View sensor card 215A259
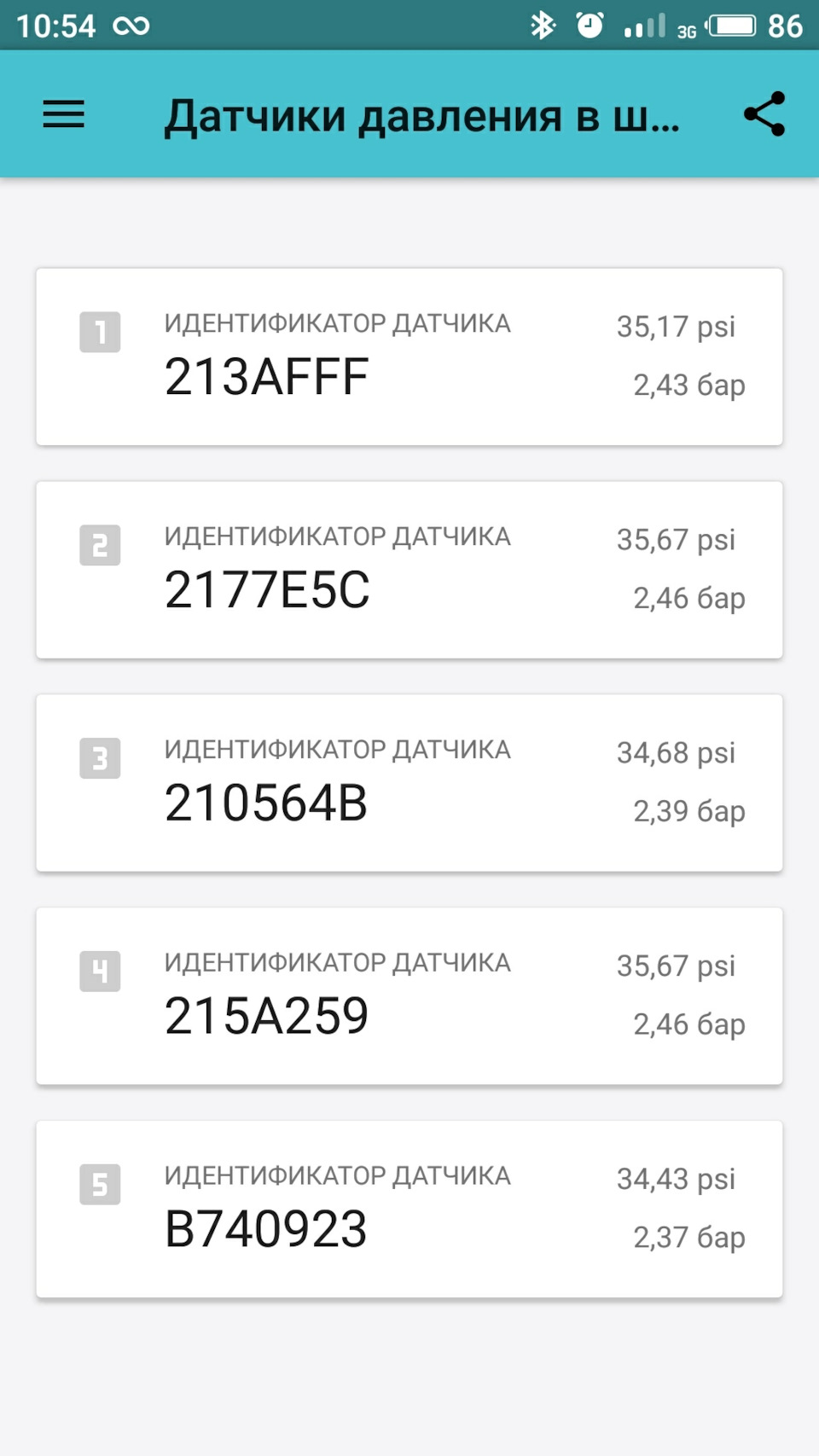Viewport: 819px width, 1456px height. tap(409, 996)
